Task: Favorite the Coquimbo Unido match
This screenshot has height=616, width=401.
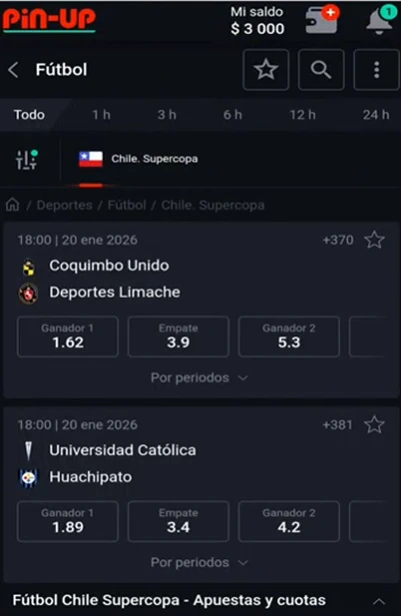Action: pyautogui.click(x=374, y=240)
